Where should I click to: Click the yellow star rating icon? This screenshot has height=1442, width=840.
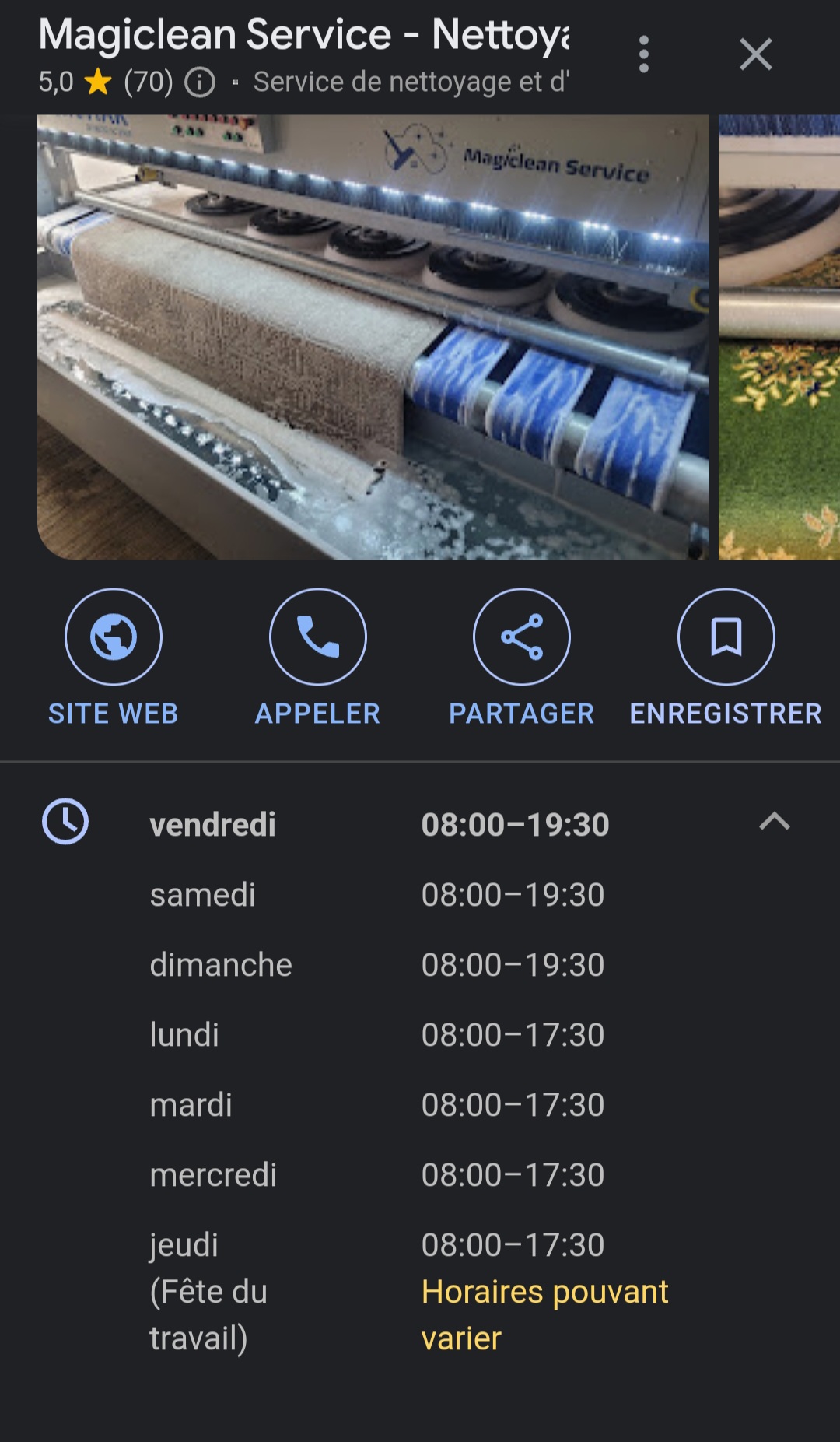[97, 79]
